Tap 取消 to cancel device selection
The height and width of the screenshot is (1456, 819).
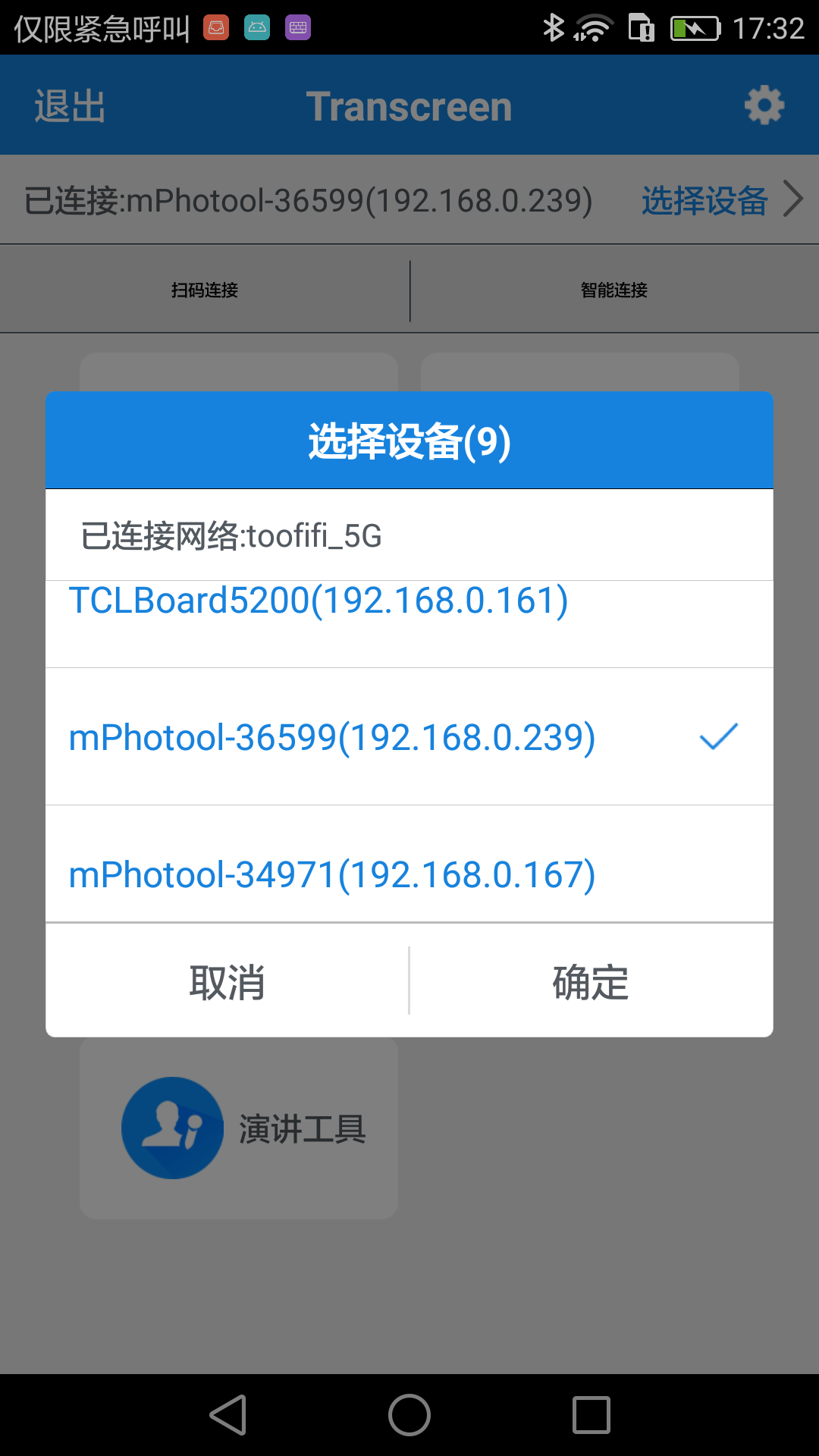click(227, 982)
